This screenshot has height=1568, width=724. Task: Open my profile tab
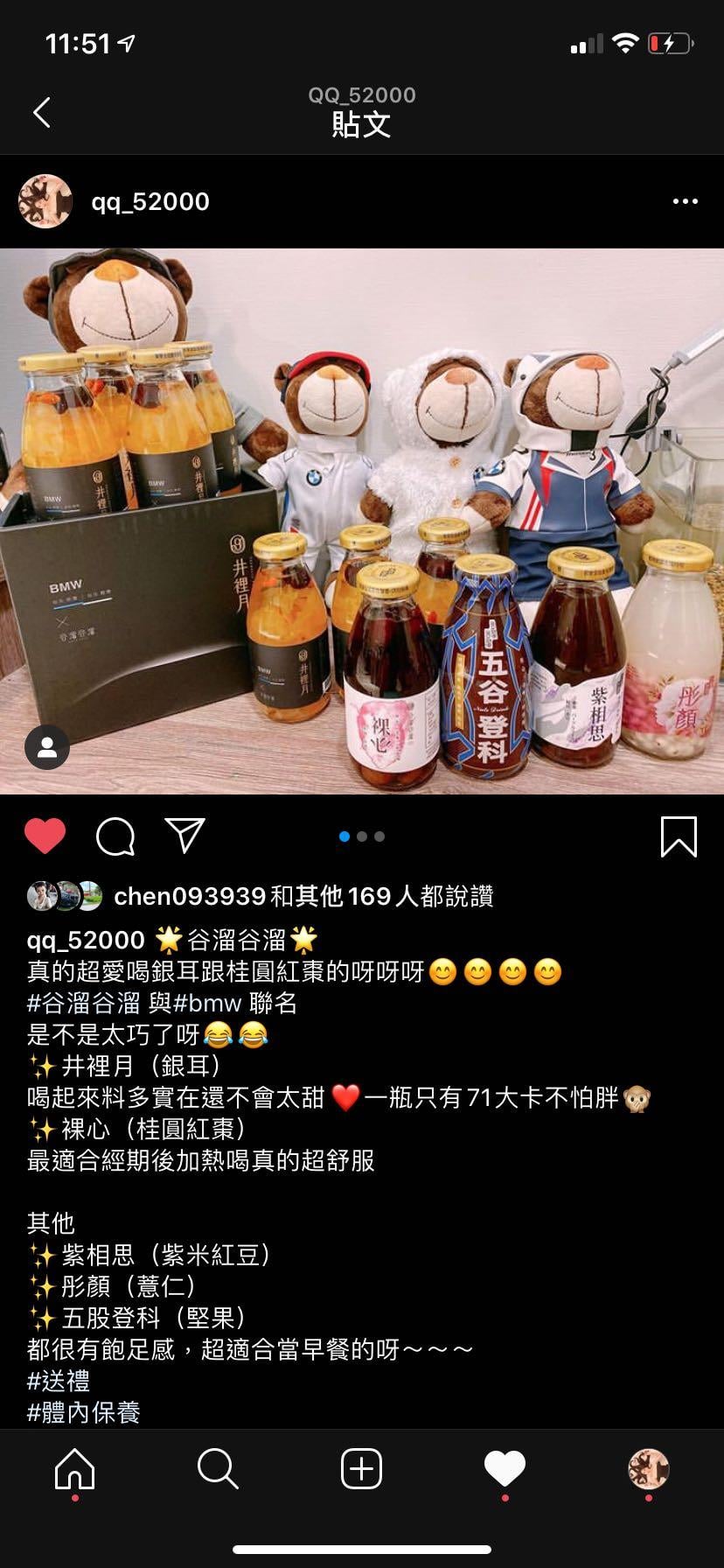pos(648,1469)
